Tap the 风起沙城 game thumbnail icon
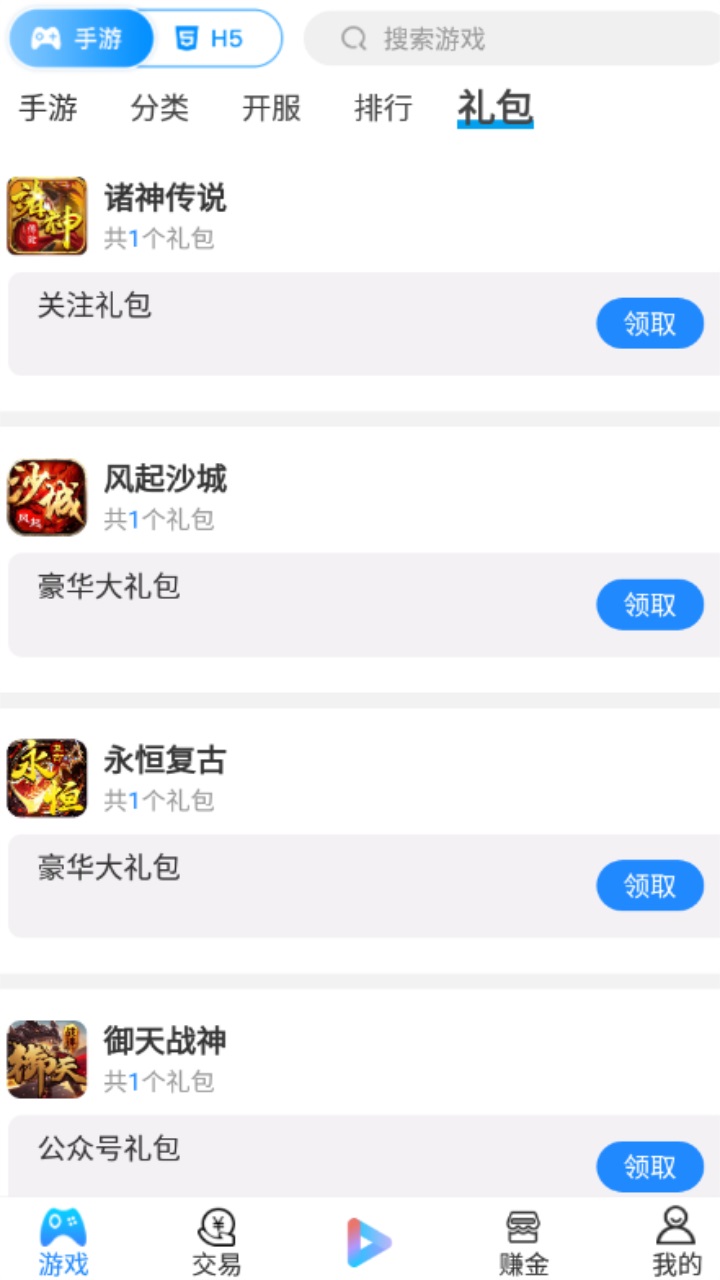The image size is (720, 1280). pos(45,498)
